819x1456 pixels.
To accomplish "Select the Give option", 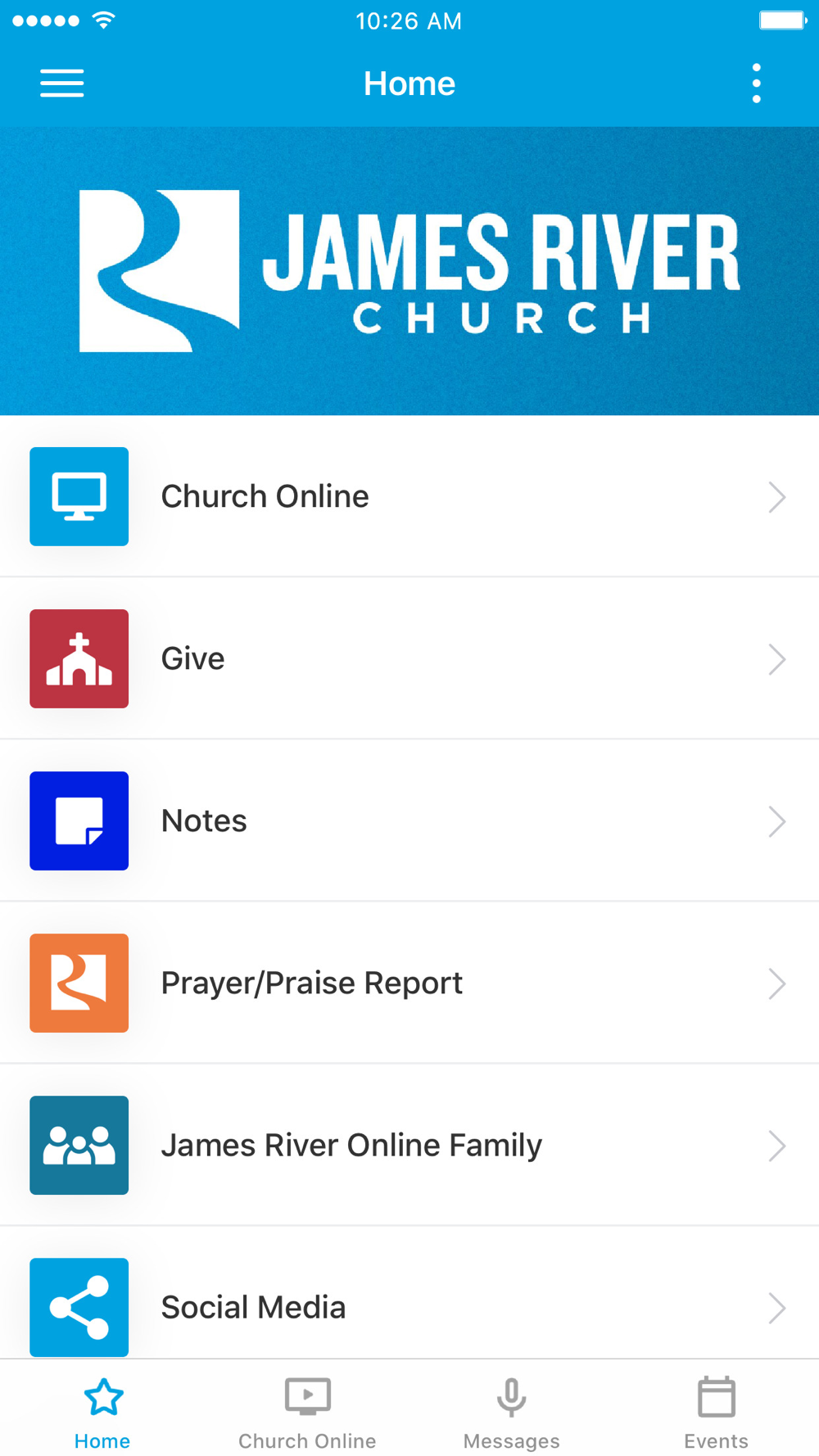I will pyautogui.click(x=409, y=658).
